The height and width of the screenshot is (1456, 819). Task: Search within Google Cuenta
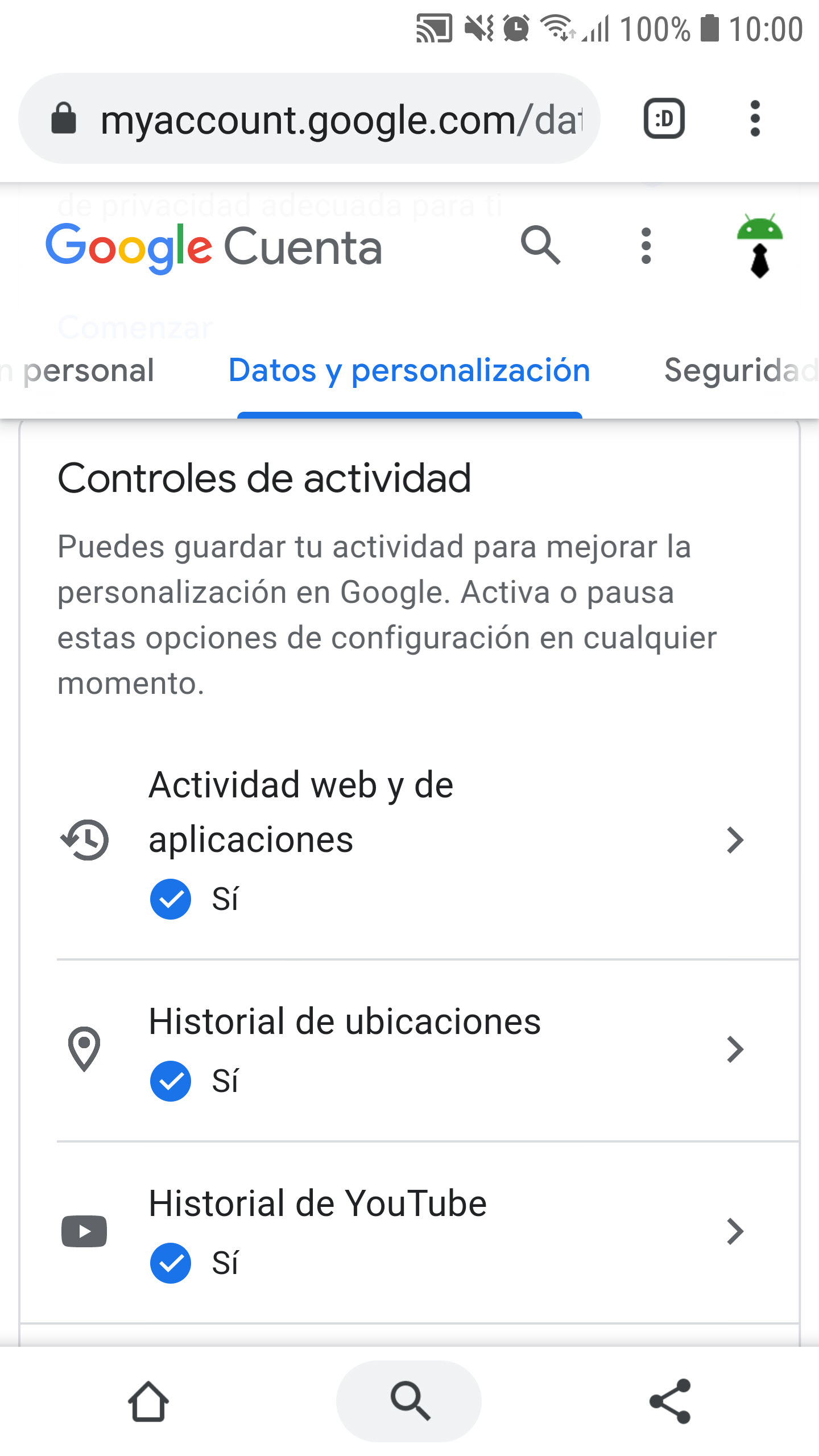[540, 246]
